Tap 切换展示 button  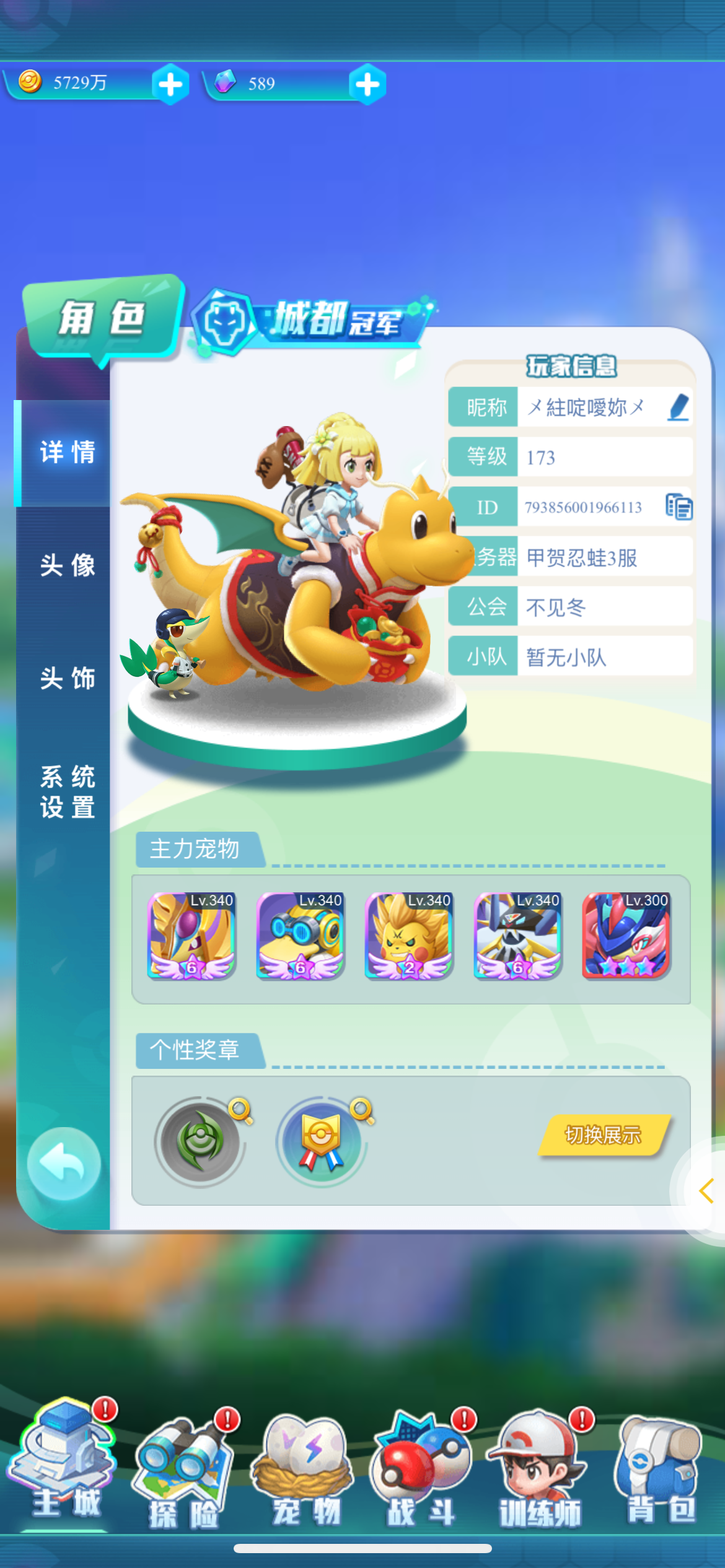604,1135
